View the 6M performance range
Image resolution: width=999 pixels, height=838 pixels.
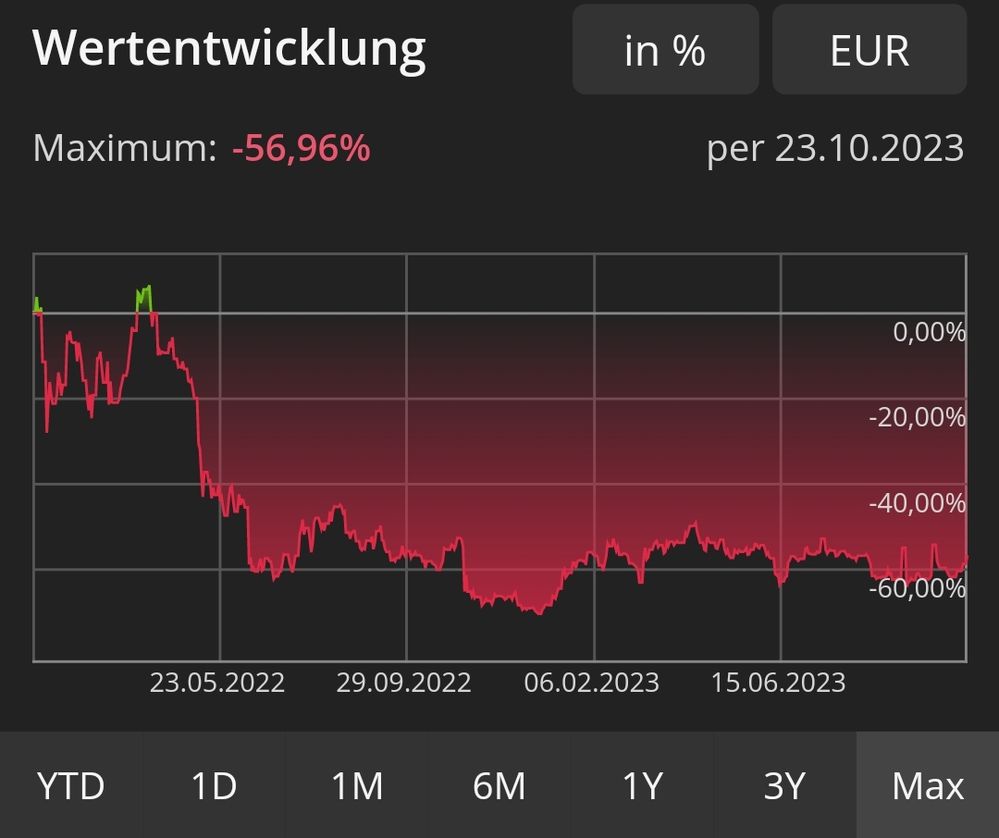[500, 785]
